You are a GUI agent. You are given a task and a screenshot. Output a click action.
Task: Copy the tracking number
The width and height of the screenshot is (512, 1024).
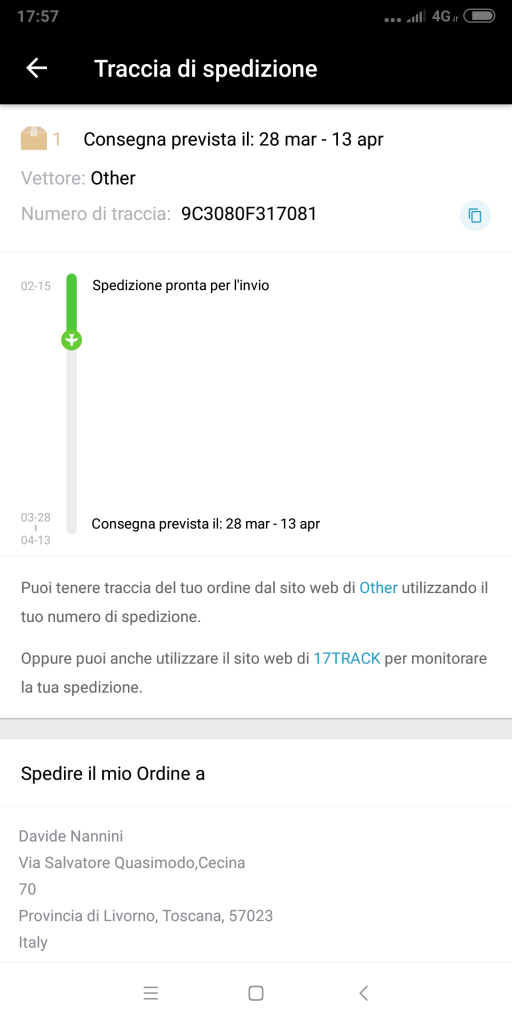[475, 216]
